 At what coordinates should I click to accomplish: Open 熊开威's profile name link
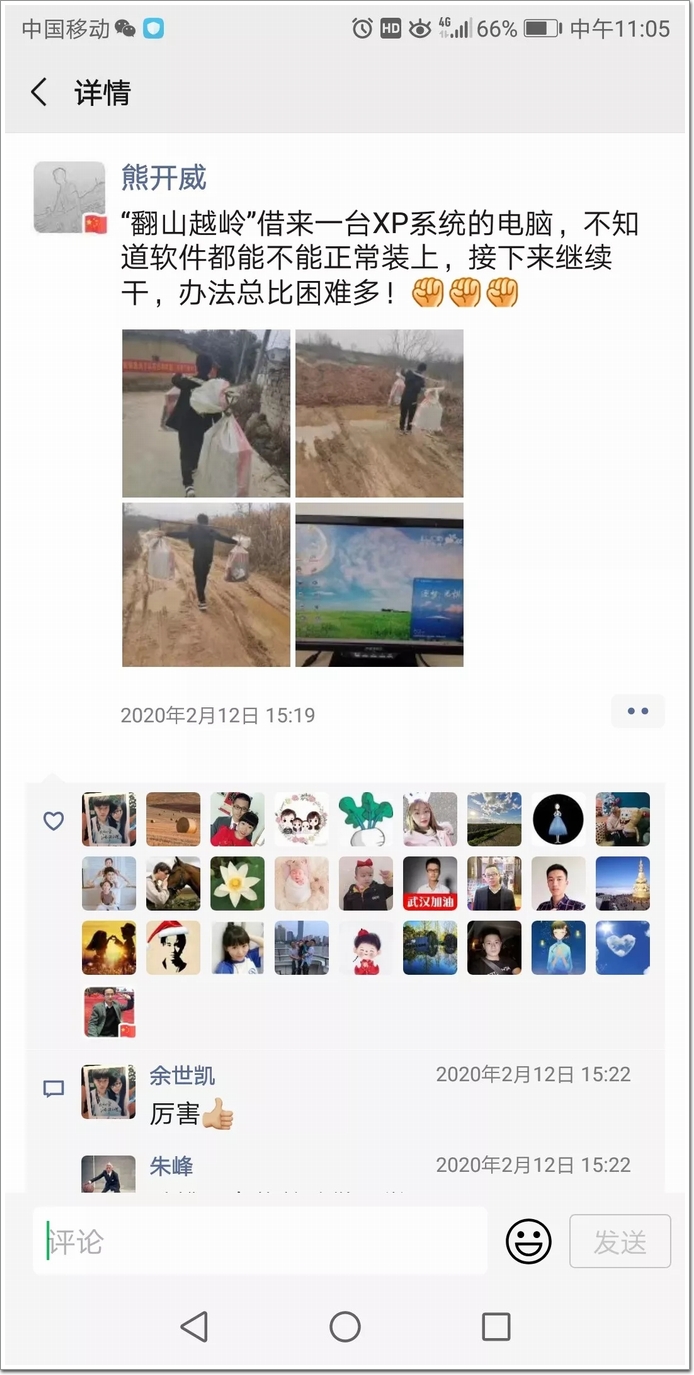(163, 178)
